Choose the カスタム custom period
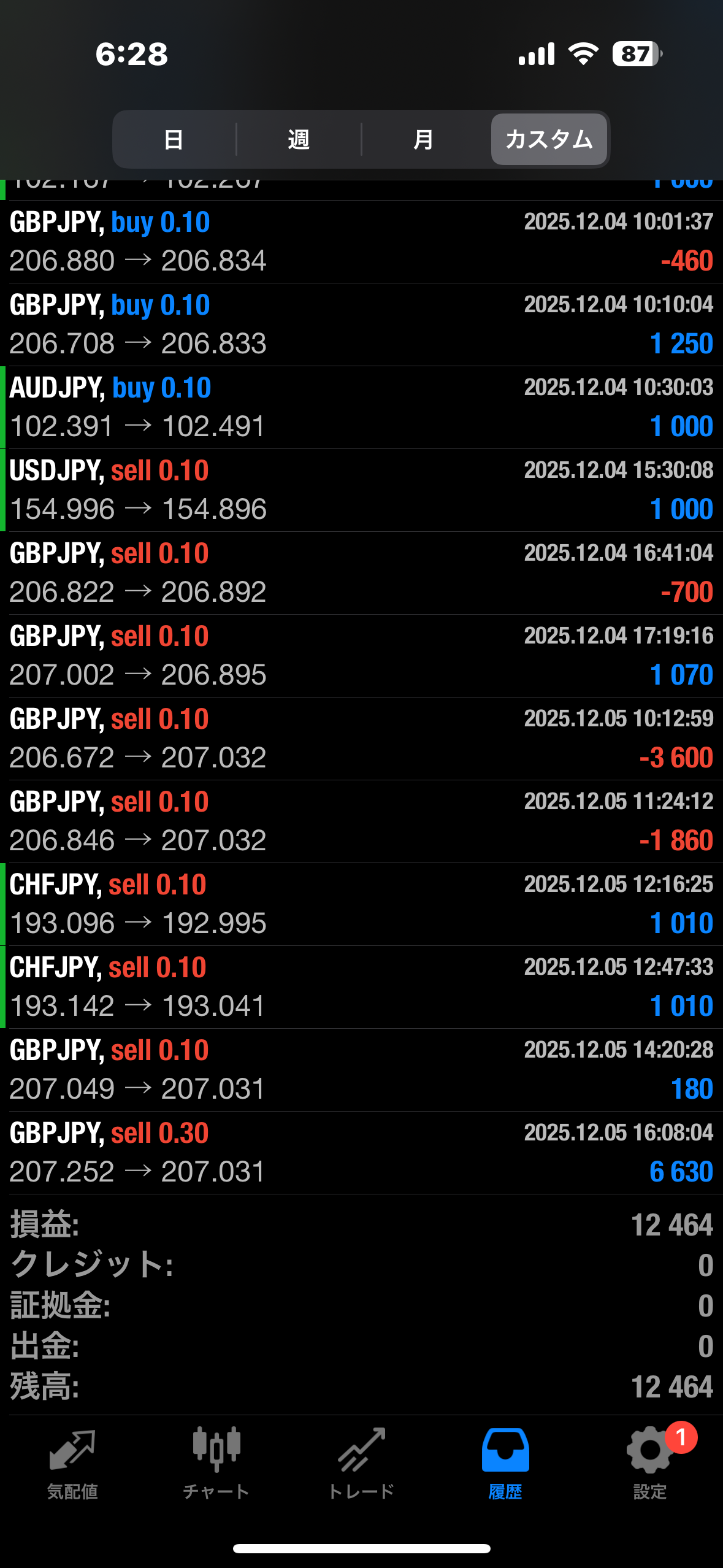This screenshot has width=723, height=1568. tap(549, 140)
